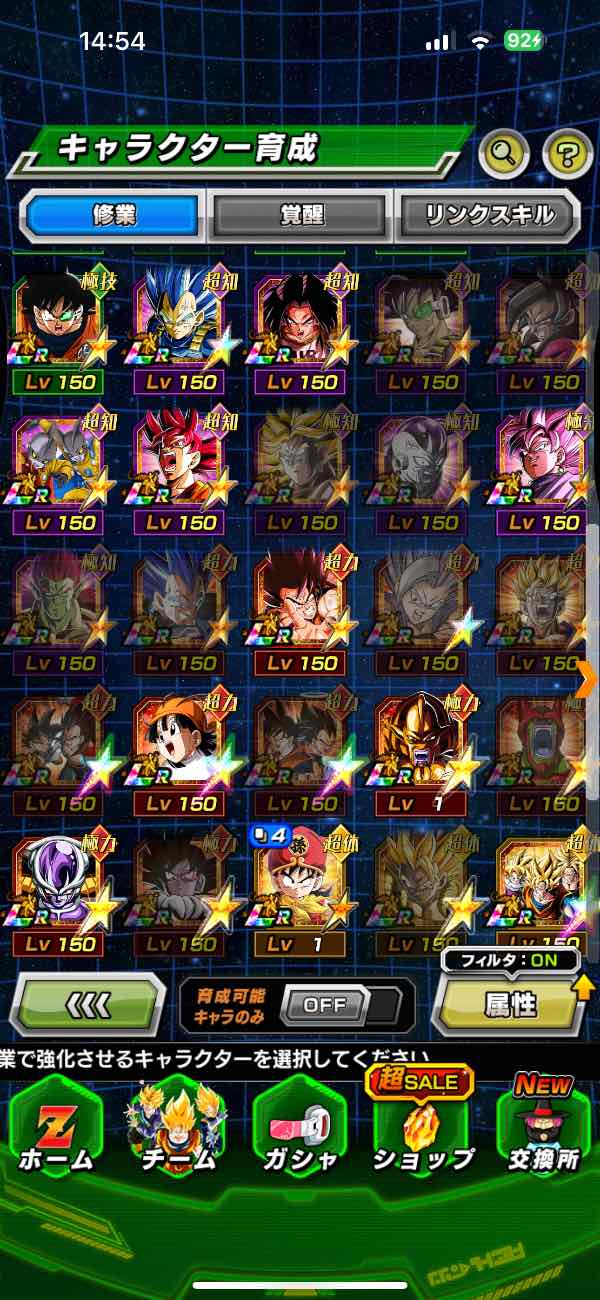Select the 修業 tab

coord(113,215)
